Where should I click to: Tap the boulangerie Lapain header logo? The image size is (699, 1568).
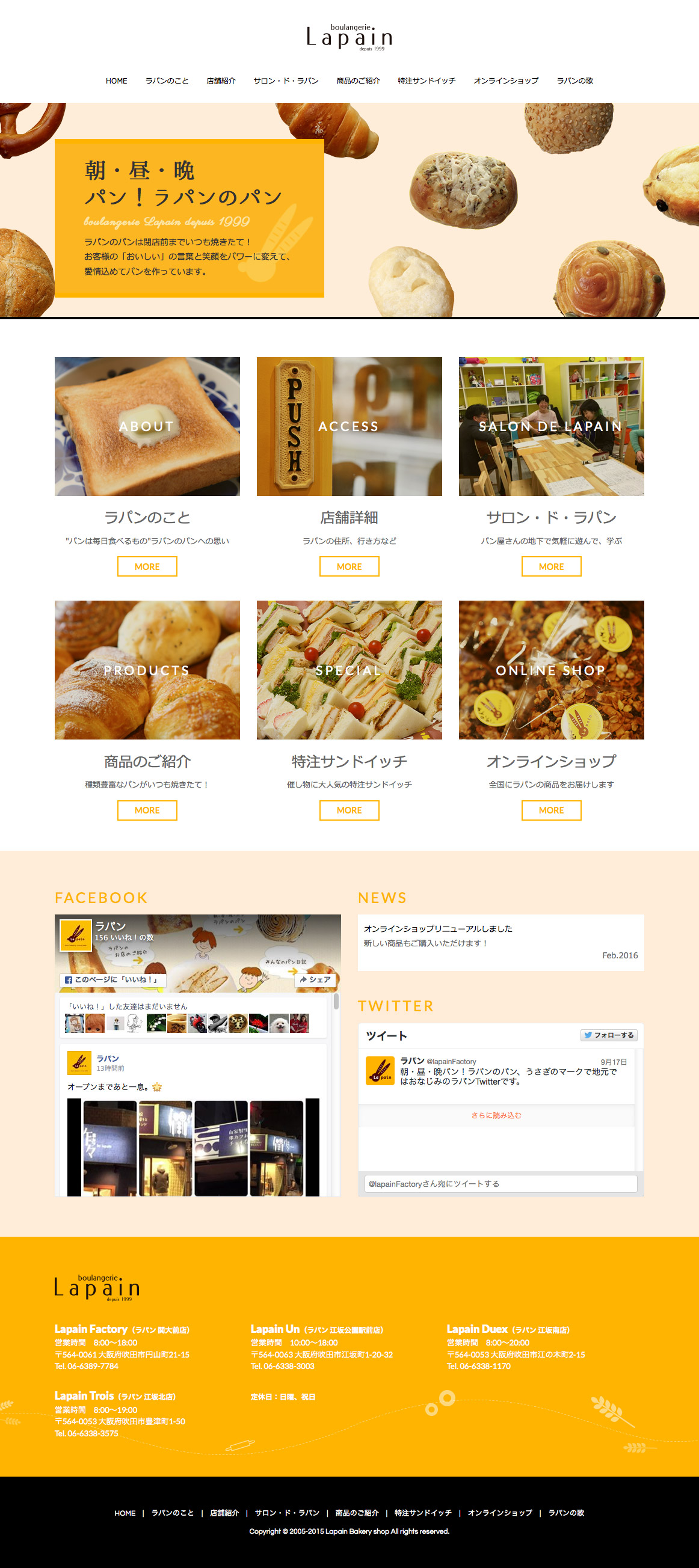(349, 38)
